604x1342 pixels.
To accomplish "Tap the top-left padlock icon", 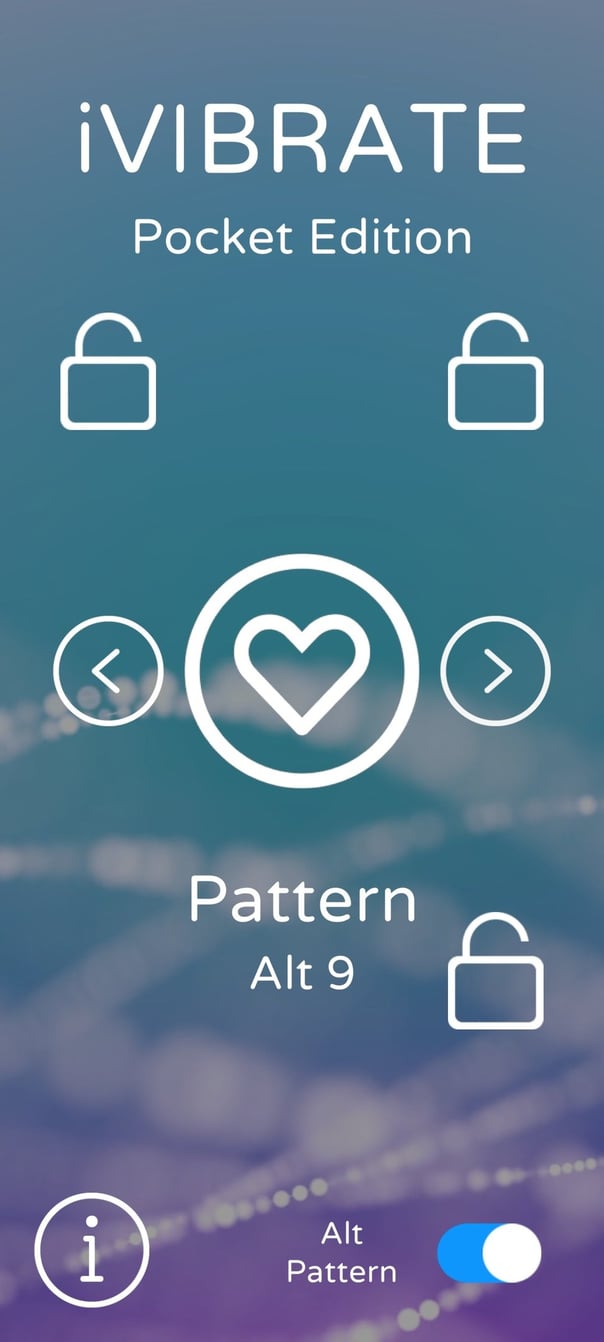I will (108, 373).
